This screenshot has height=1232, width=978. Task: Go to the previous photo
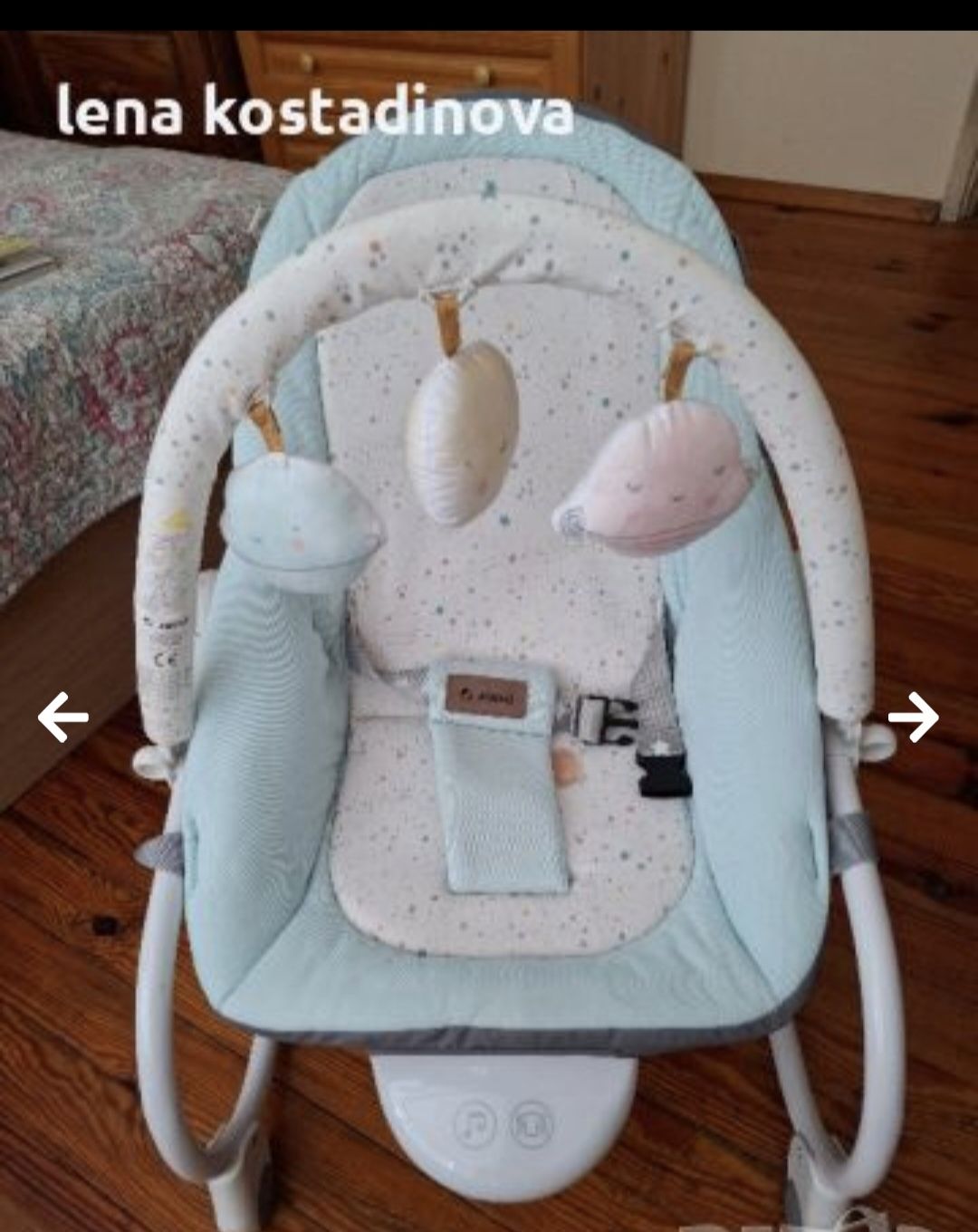point(62,717)
